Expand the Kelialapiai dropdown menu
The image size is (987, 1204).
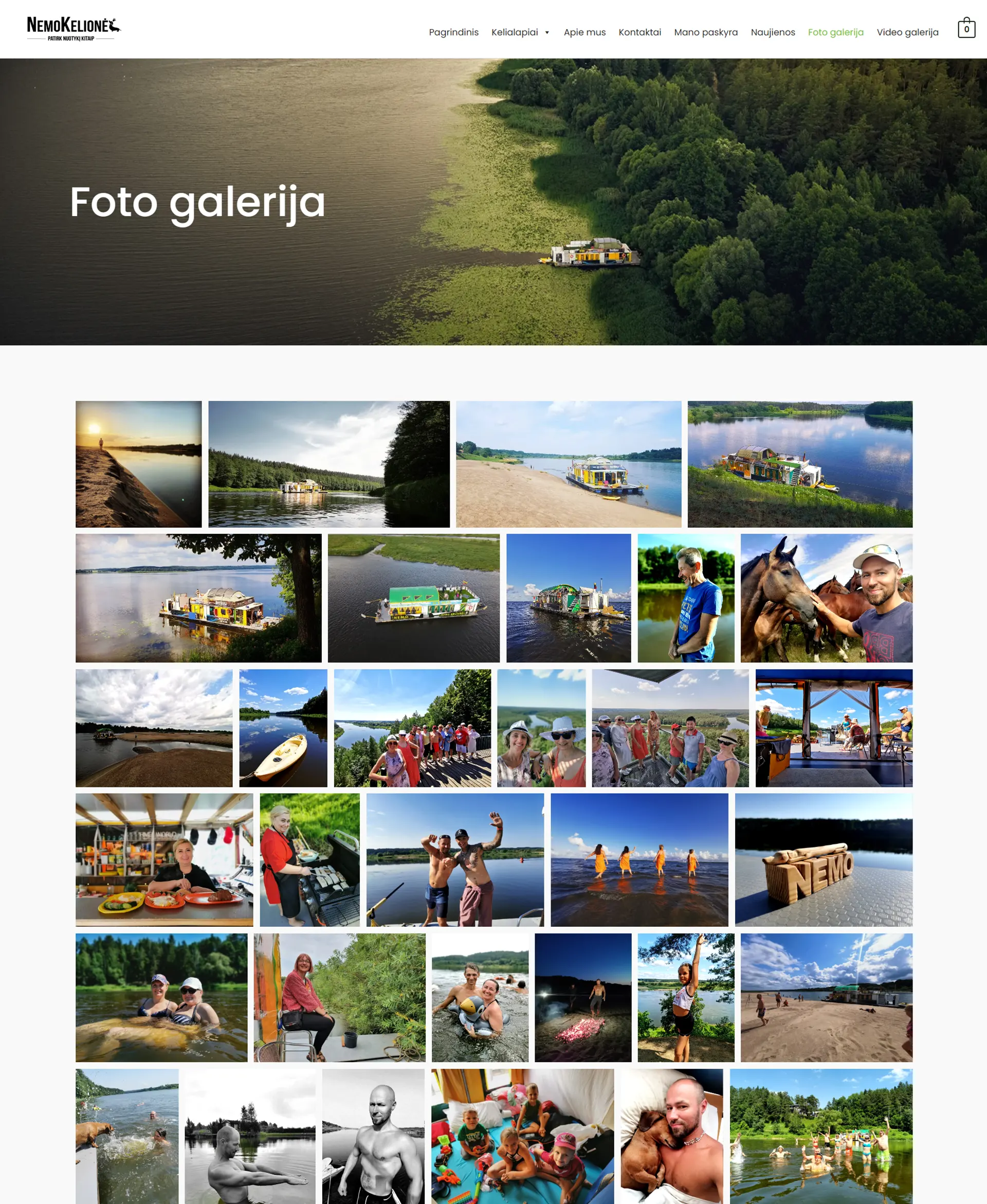tap(520, 32)
